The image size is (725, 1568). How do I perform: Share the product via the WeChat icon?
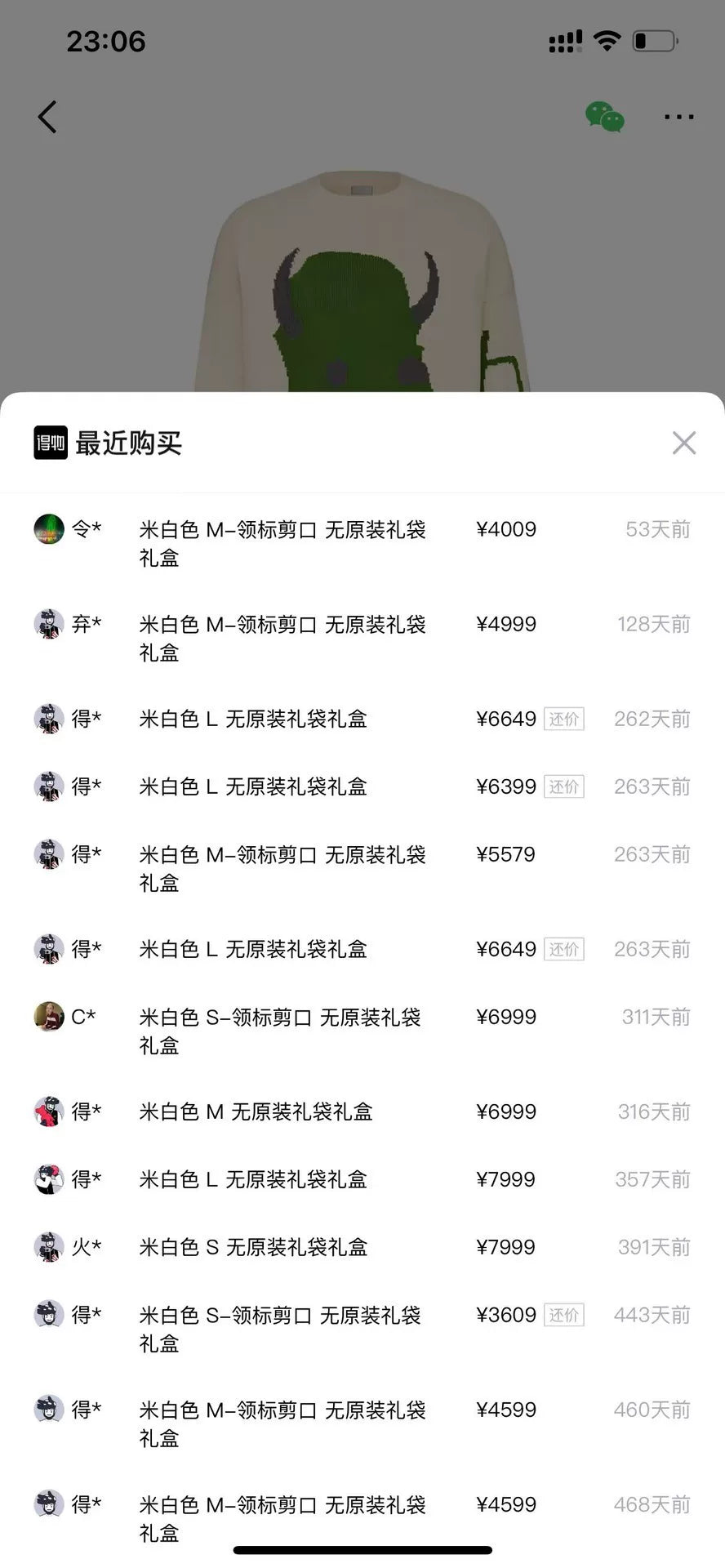pyautogui.click(x=605, y=117)
